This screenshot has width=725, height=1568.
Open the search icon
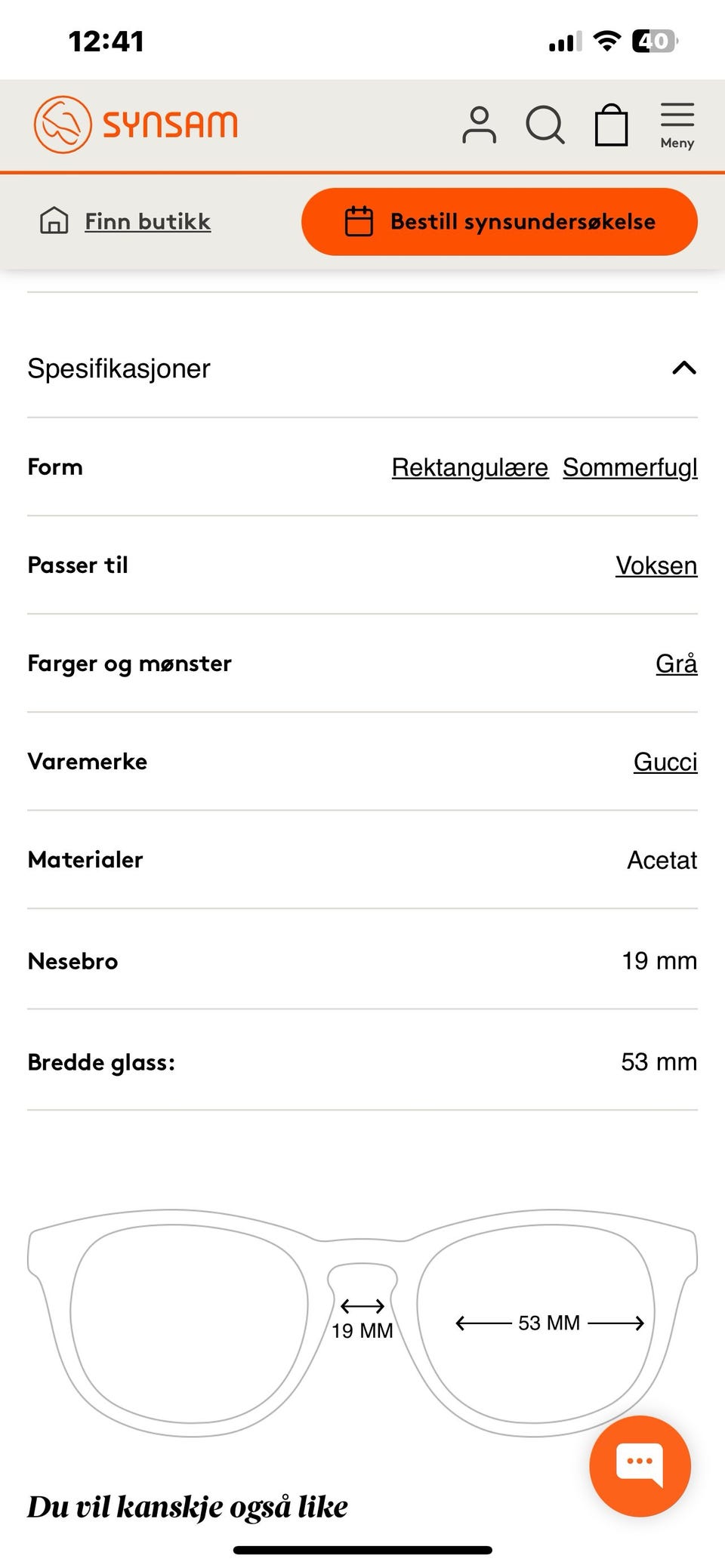pos(545,125)
